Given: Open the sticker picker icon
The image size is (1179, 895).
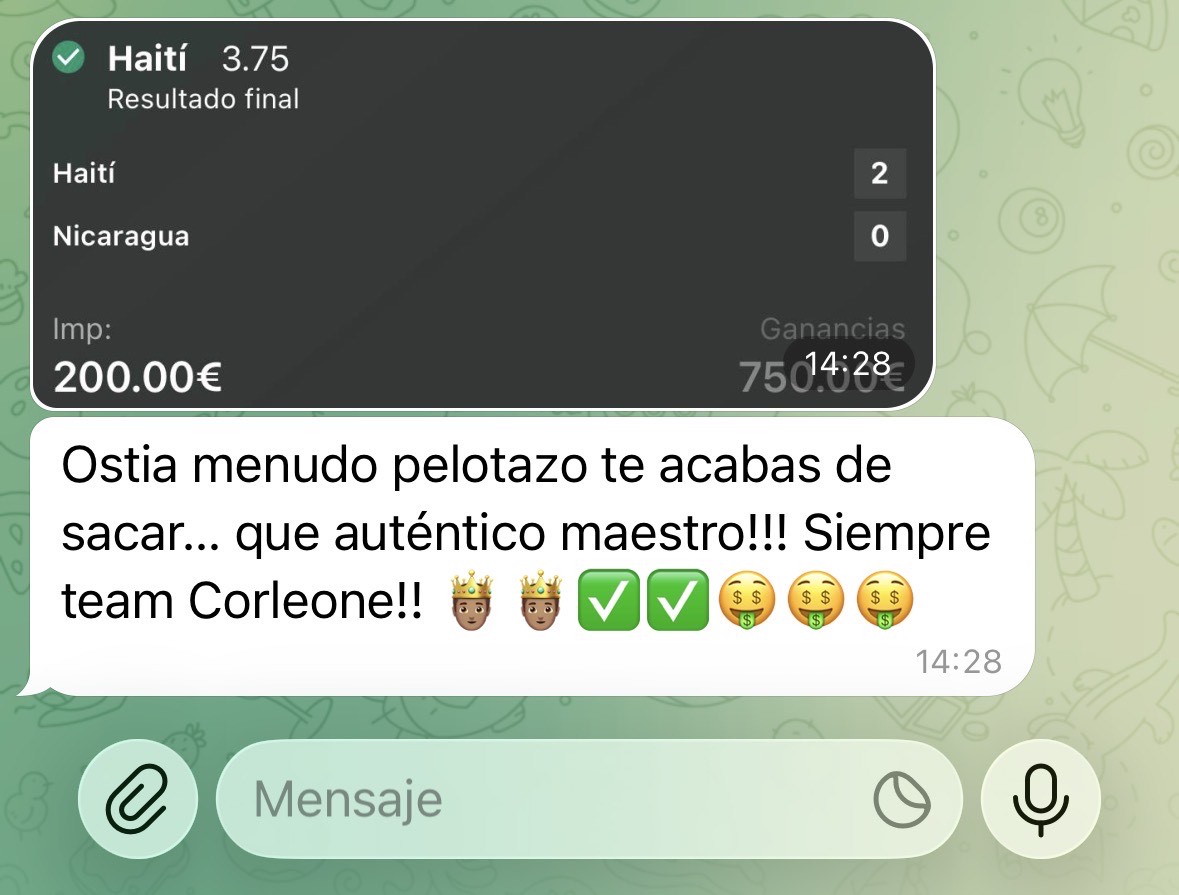Looking at the screenshot, I should 902,801.
